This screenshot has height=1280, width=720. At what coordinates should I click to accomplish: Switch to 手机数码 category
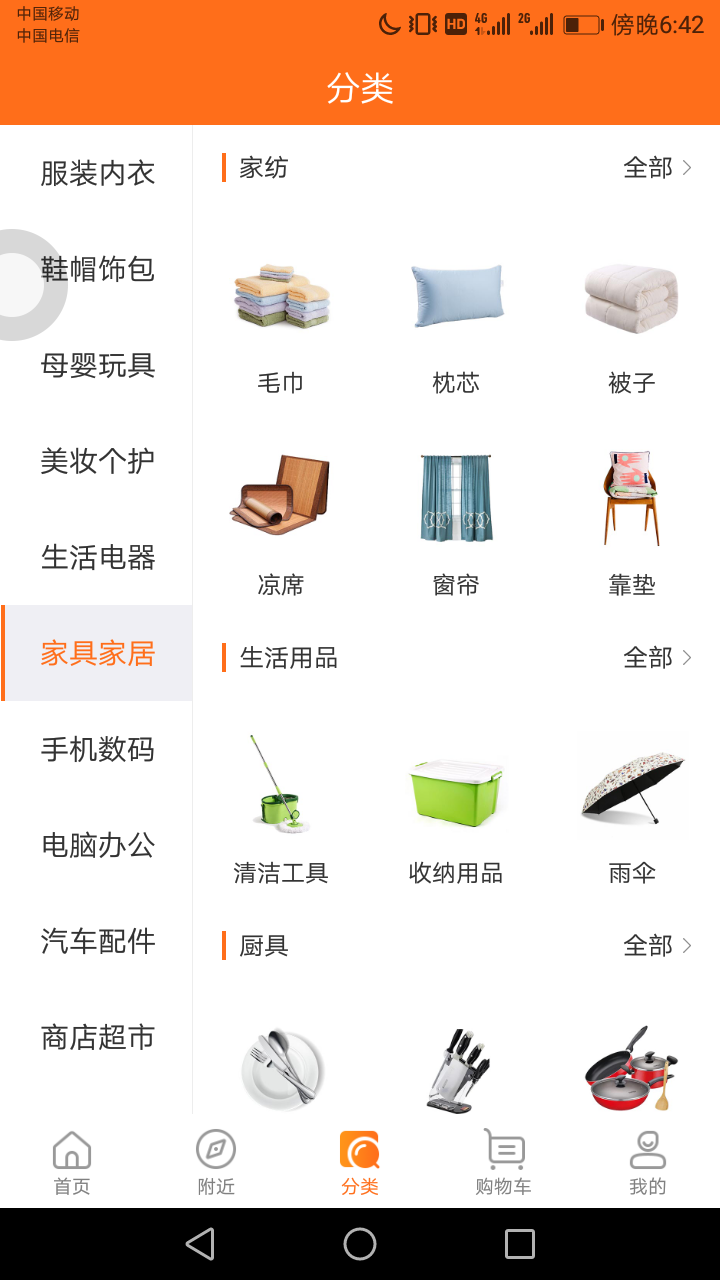tap(97, 749)
